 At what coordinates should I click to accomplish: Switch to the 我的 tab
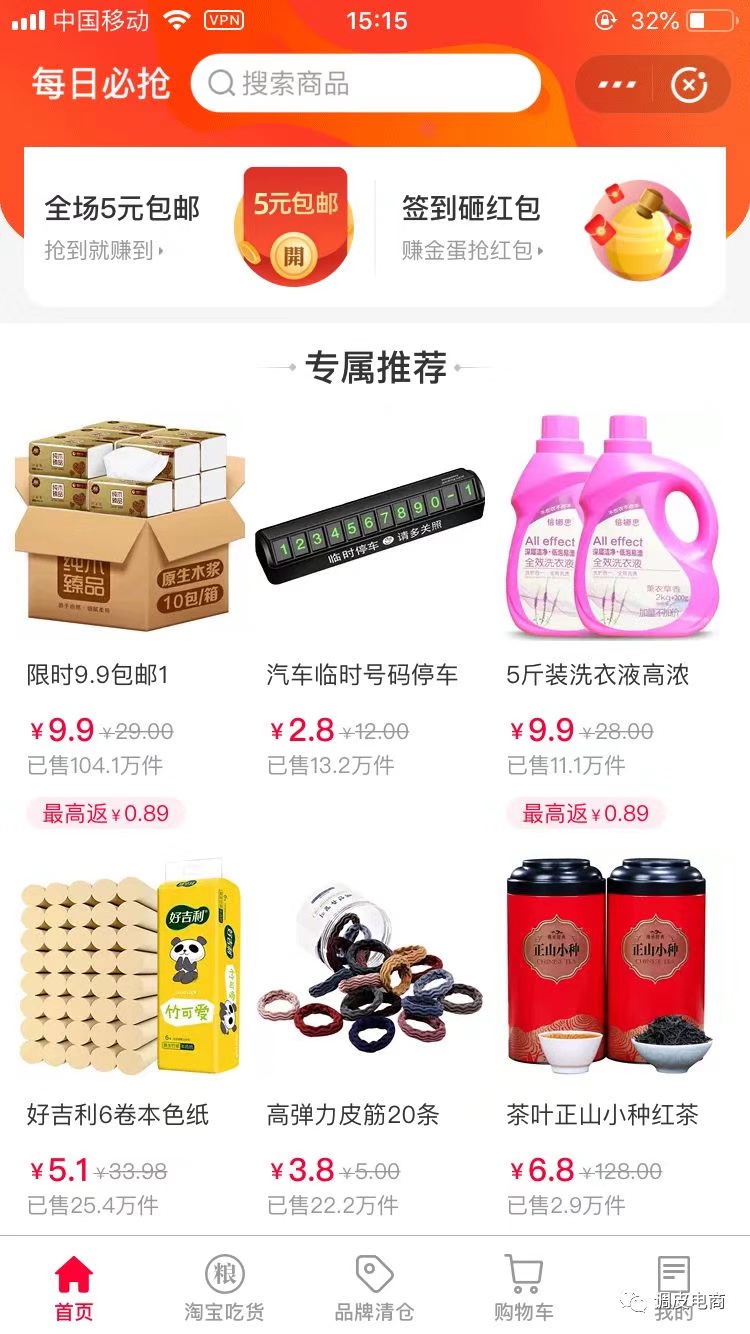click(x=674, y=1288)
